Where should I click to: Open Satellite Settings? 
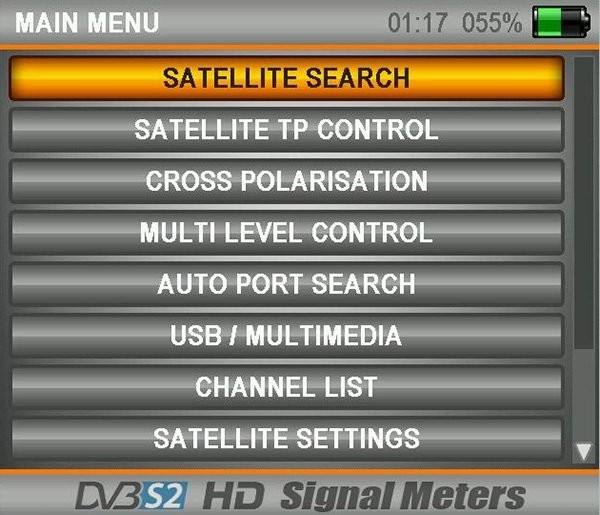(286, 438)
